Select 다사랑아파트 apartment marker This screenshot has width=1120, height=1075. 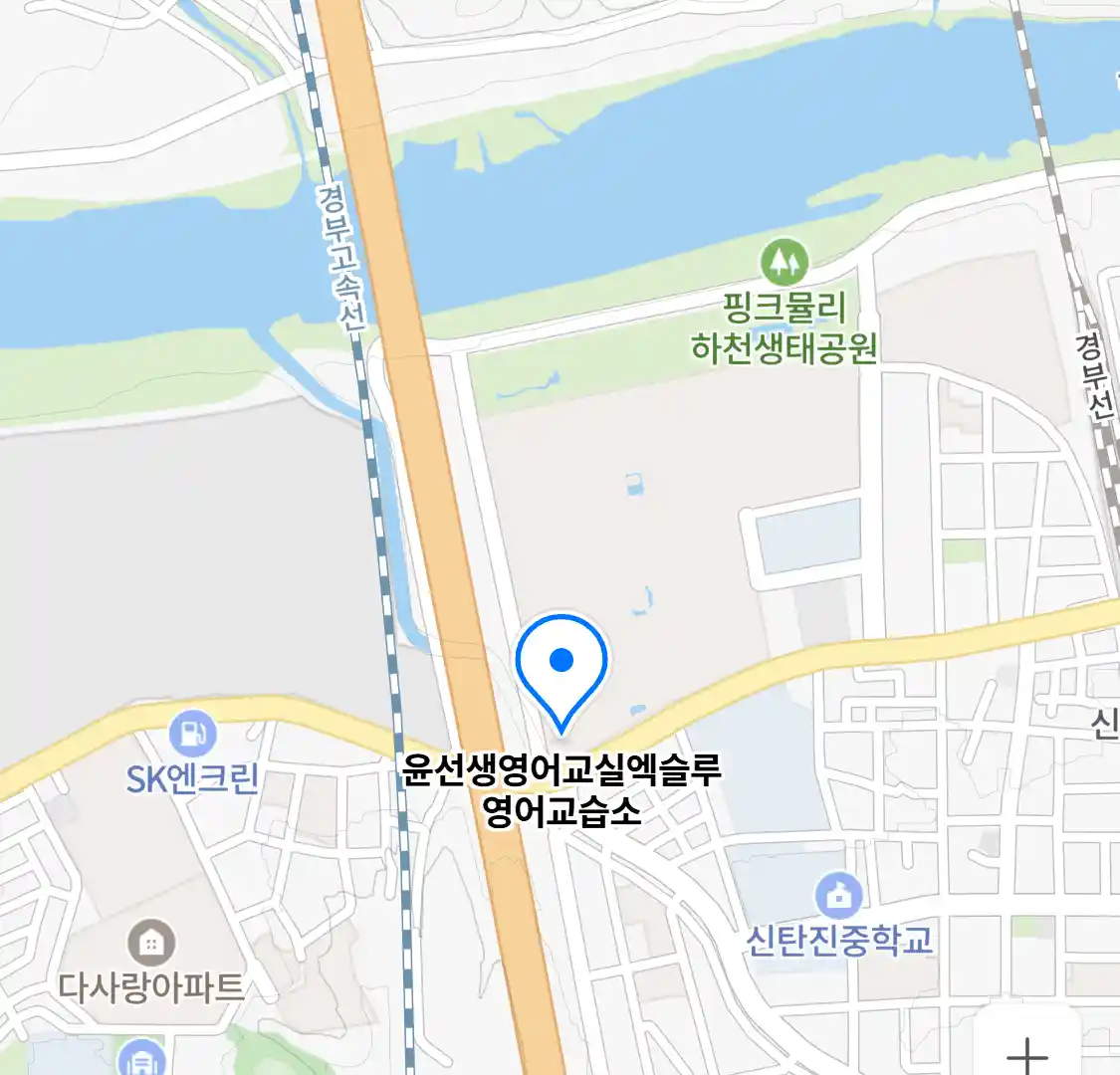click(151, 943)
